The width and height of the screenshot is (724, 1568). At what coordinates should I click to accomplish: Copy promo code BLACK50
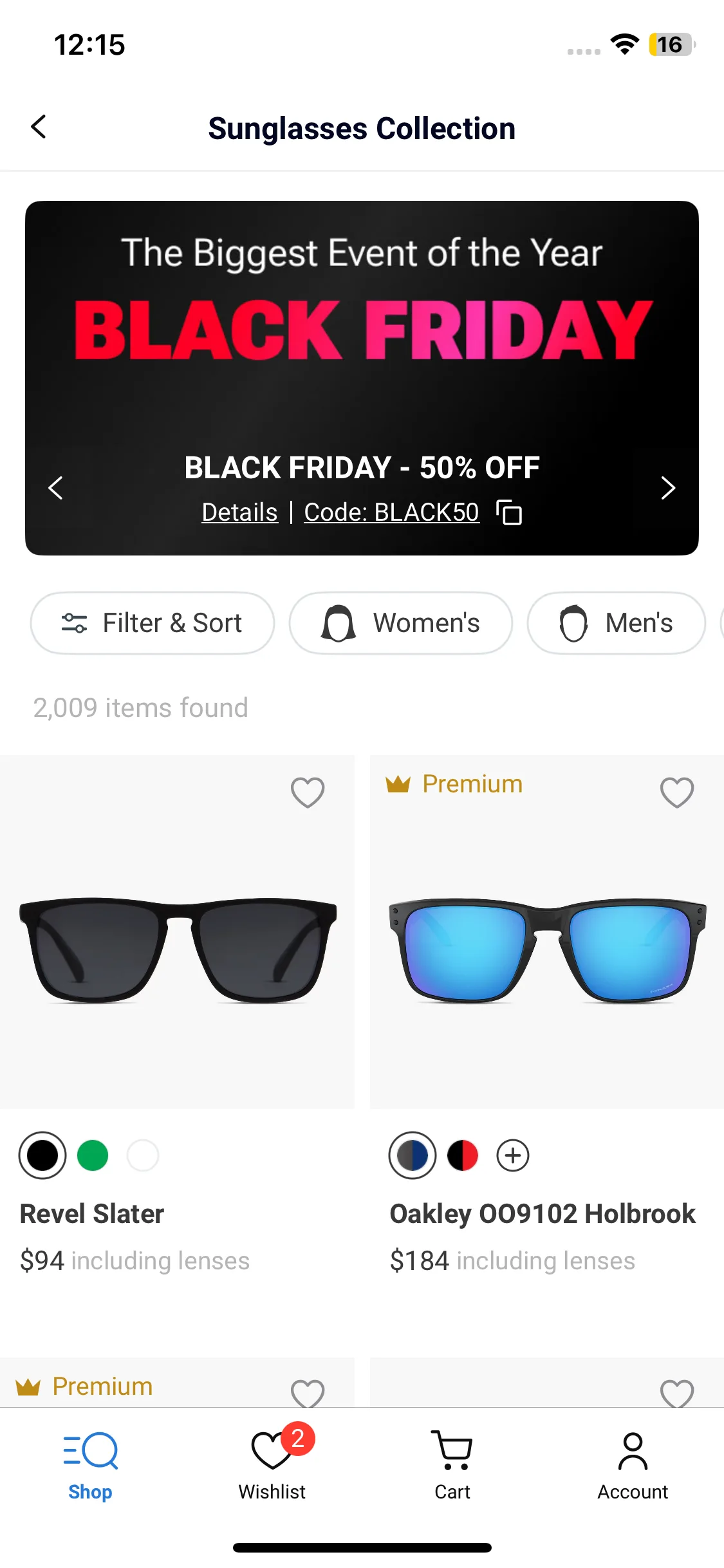pyautogui.click(x=509, y=513)
